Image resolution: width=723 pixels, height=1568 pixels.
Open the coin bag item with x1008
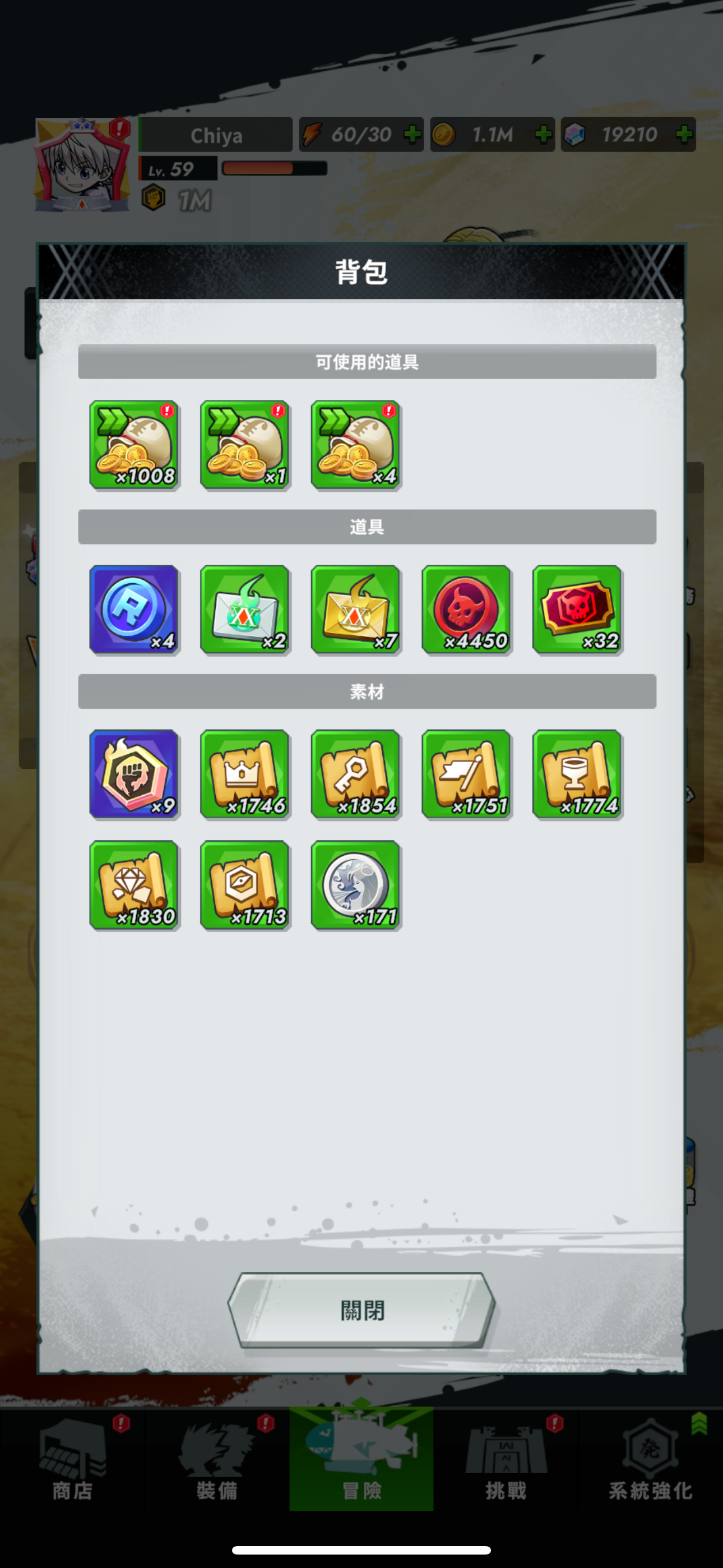coord(134,445)
